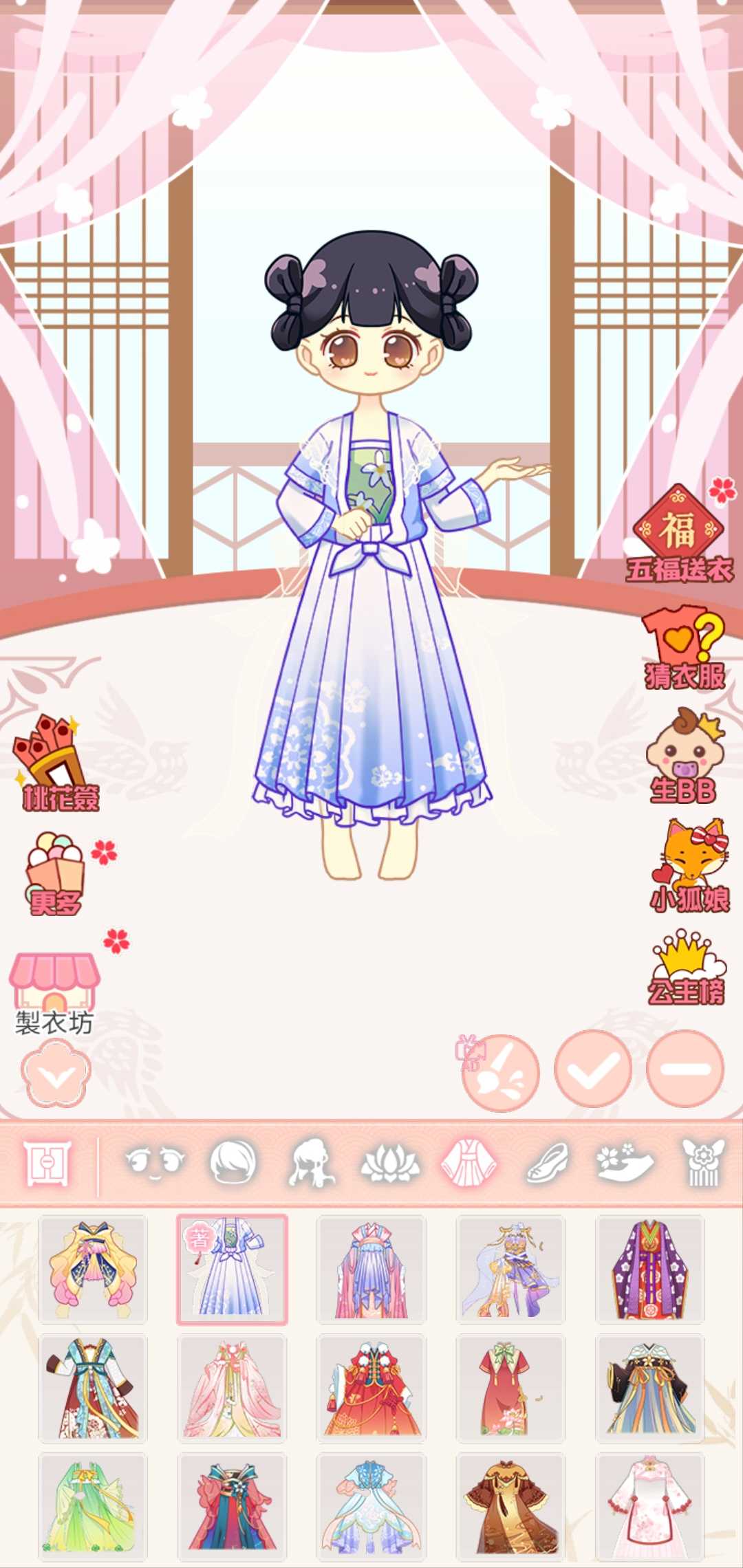743x1568 pixels.
Task: Open 桃花簽 fortune sticks
Action: point(56,763)
